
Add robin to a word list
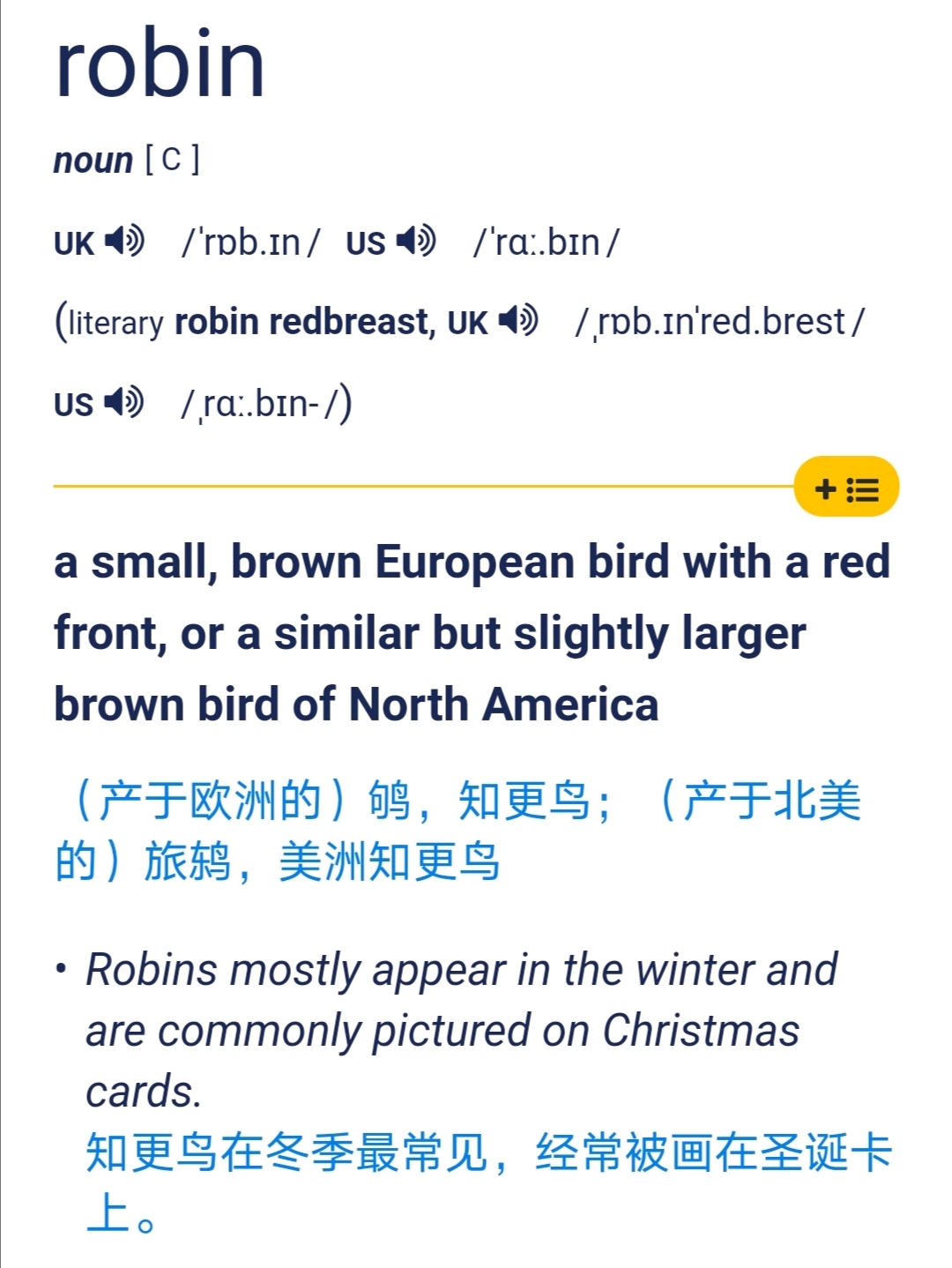tap(845, 488)
